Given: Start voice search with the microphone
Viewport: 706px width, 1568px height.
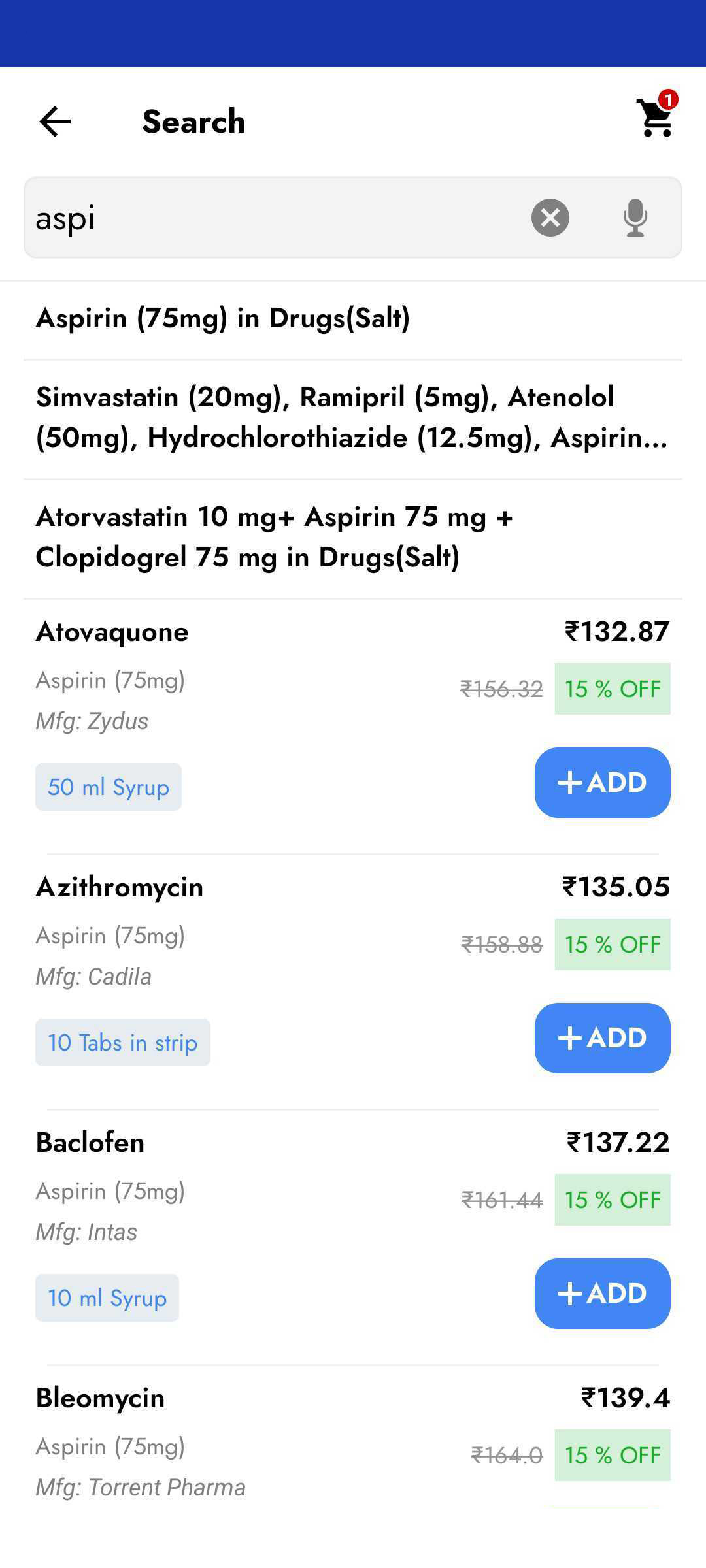Looking at the screenshot, I should click(635, 218).
